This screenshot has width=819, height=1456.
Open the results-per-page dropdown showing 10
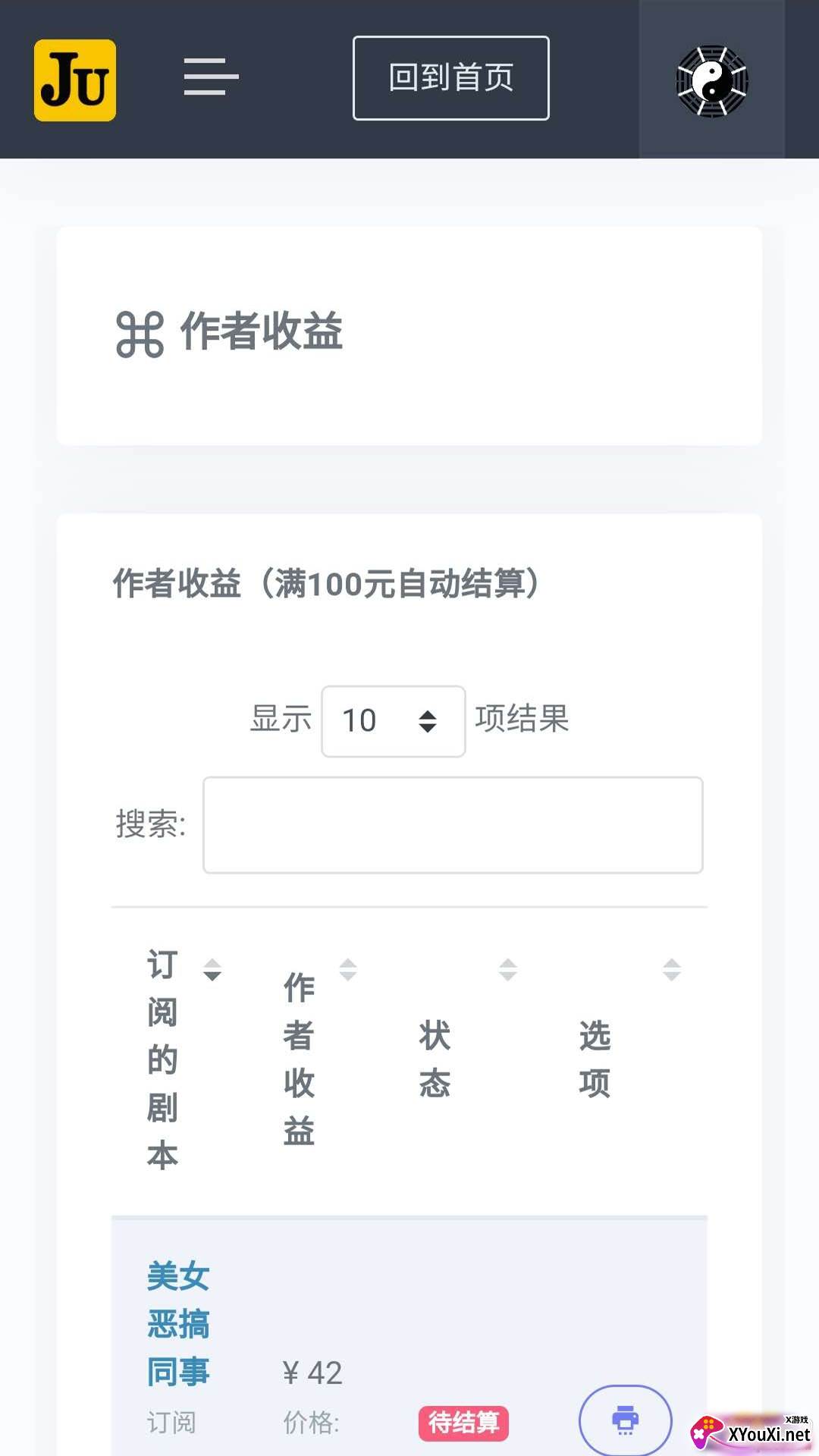click(x=393, y=721)
